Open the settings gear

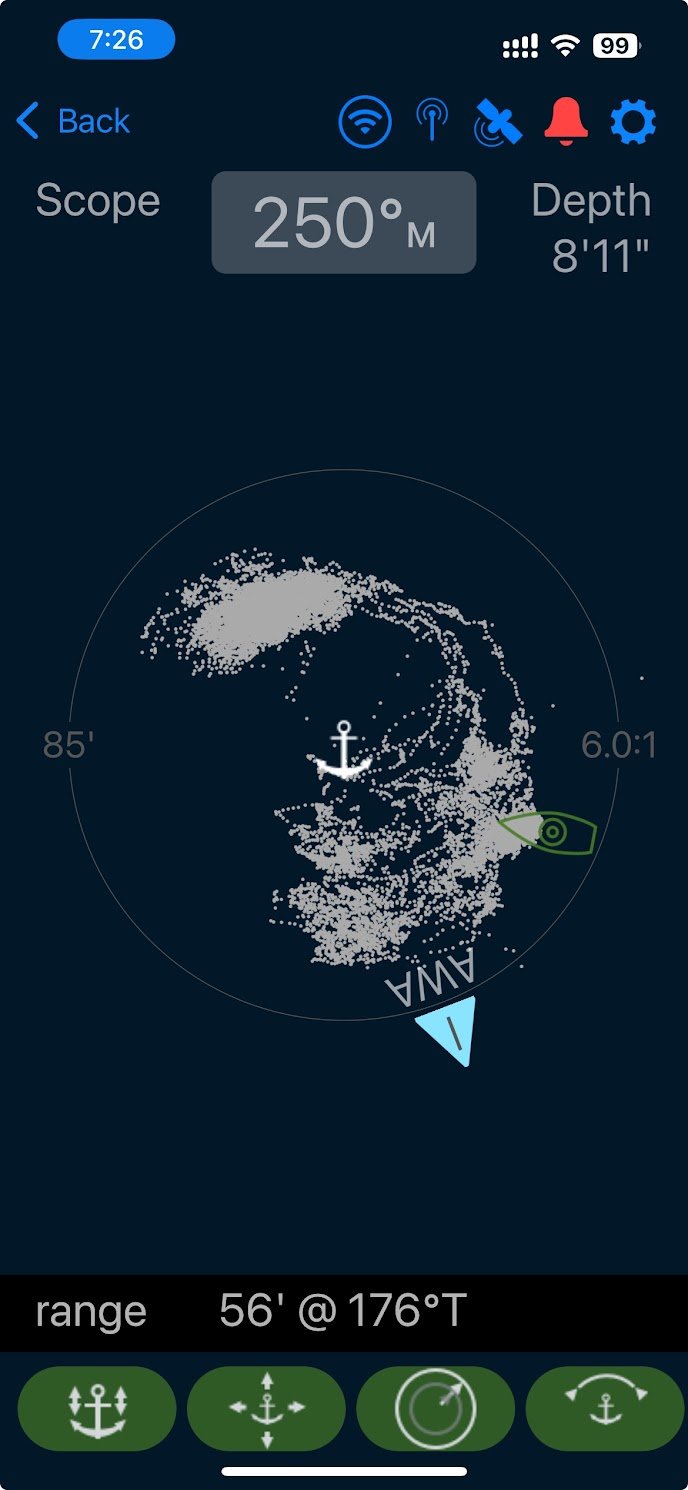[633, 122]
